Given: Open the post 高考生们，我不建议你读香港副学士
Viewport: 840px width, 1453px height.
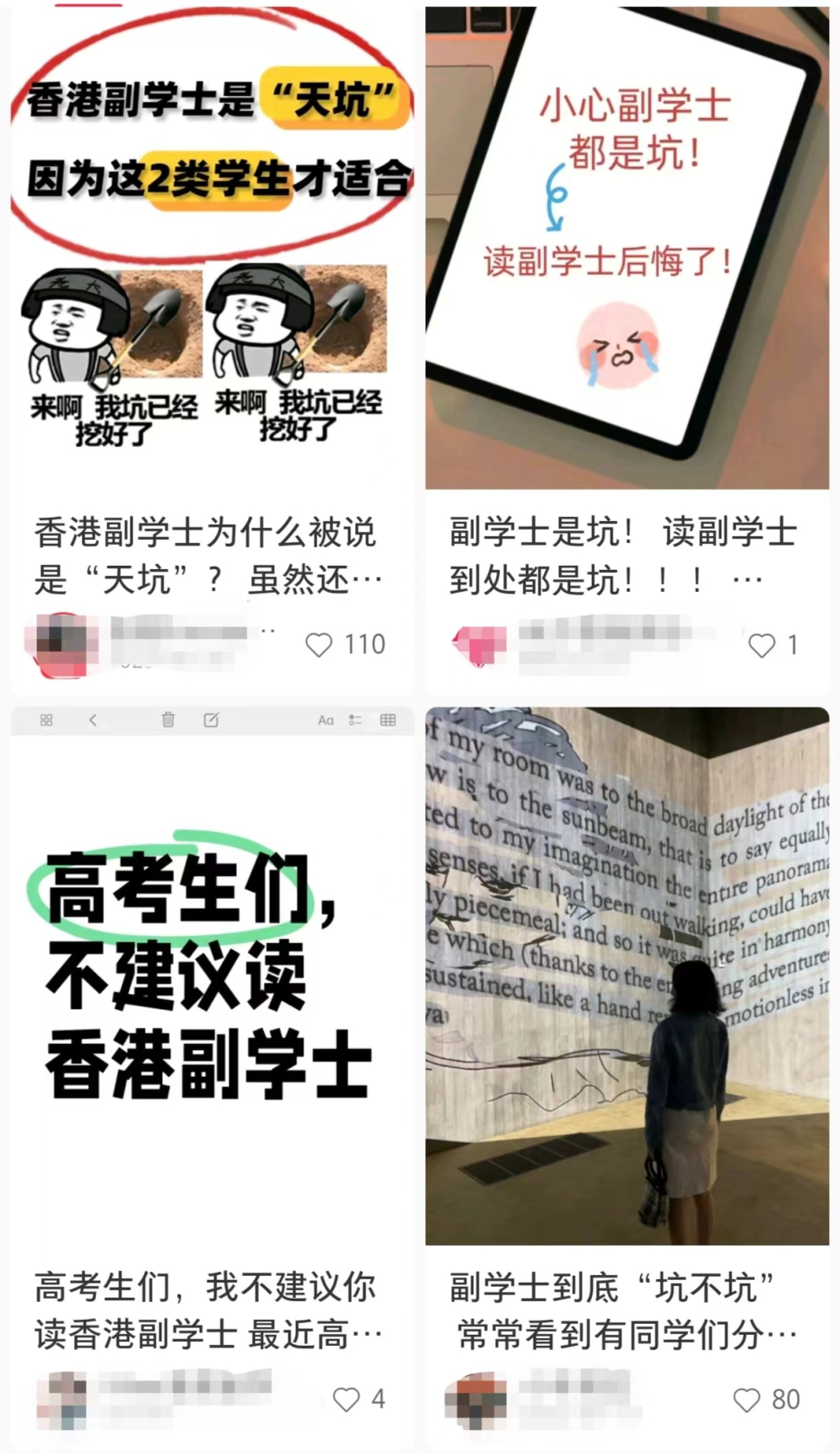Looking at the screenshot, I should [207, 1310].
